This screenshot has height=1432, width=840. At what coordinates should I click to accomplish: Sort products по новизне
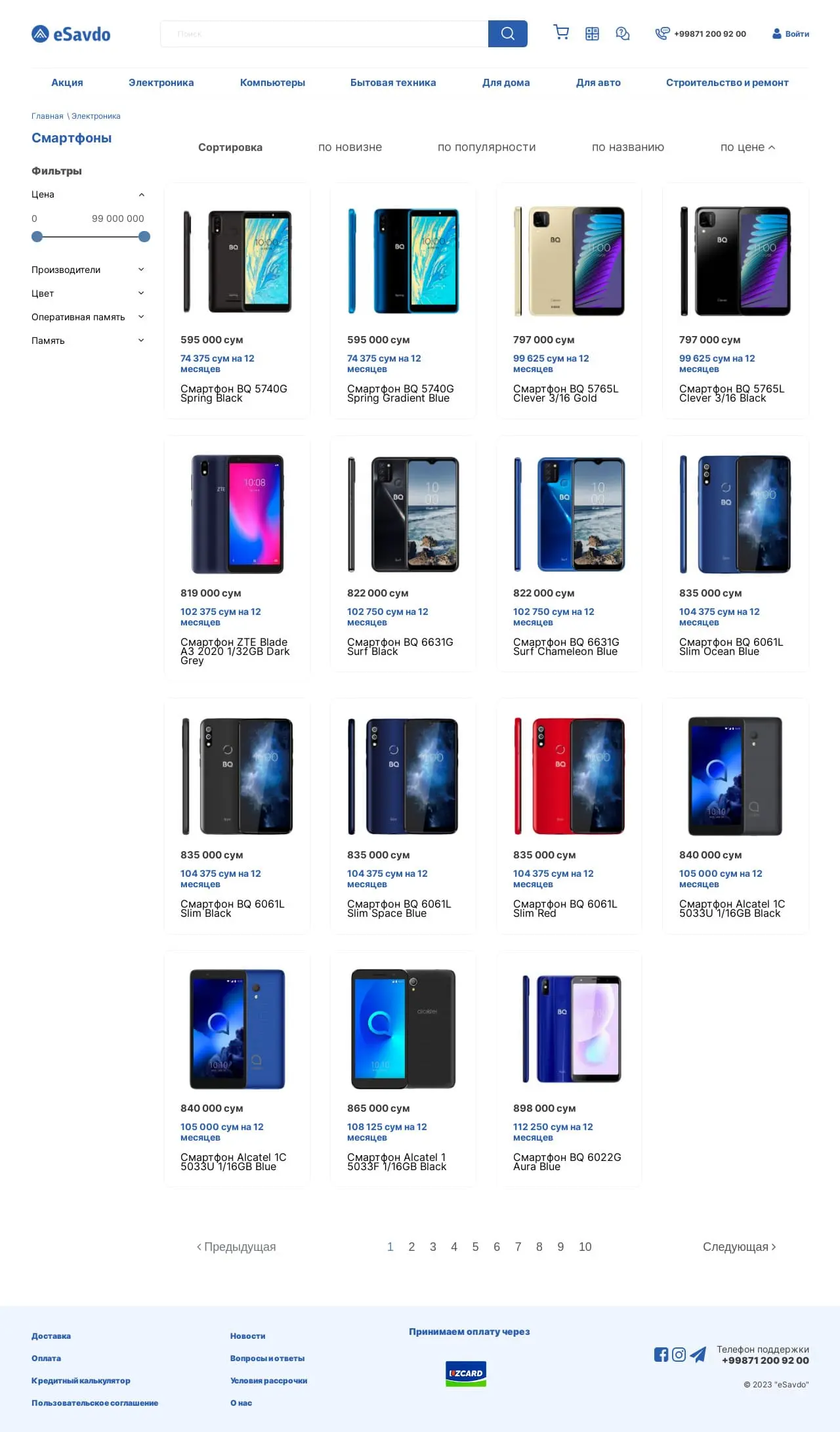pyautogui.click(x=350, y=147)
